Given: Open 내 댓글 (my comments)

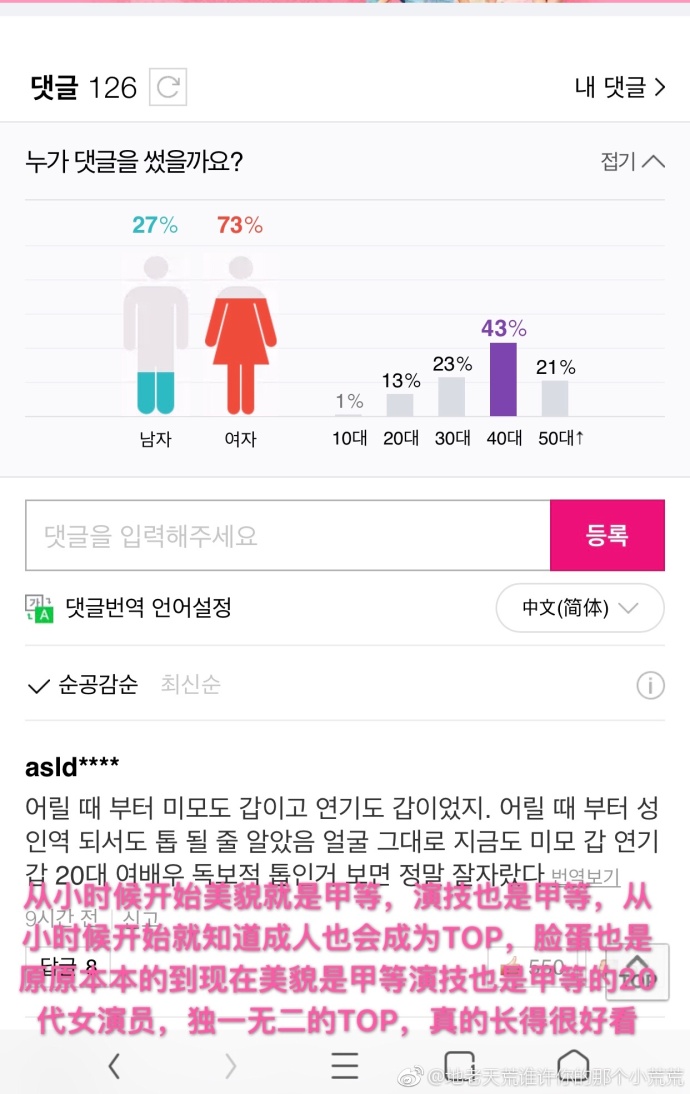Looking at the screenshot, I should [x=619, y=87].
